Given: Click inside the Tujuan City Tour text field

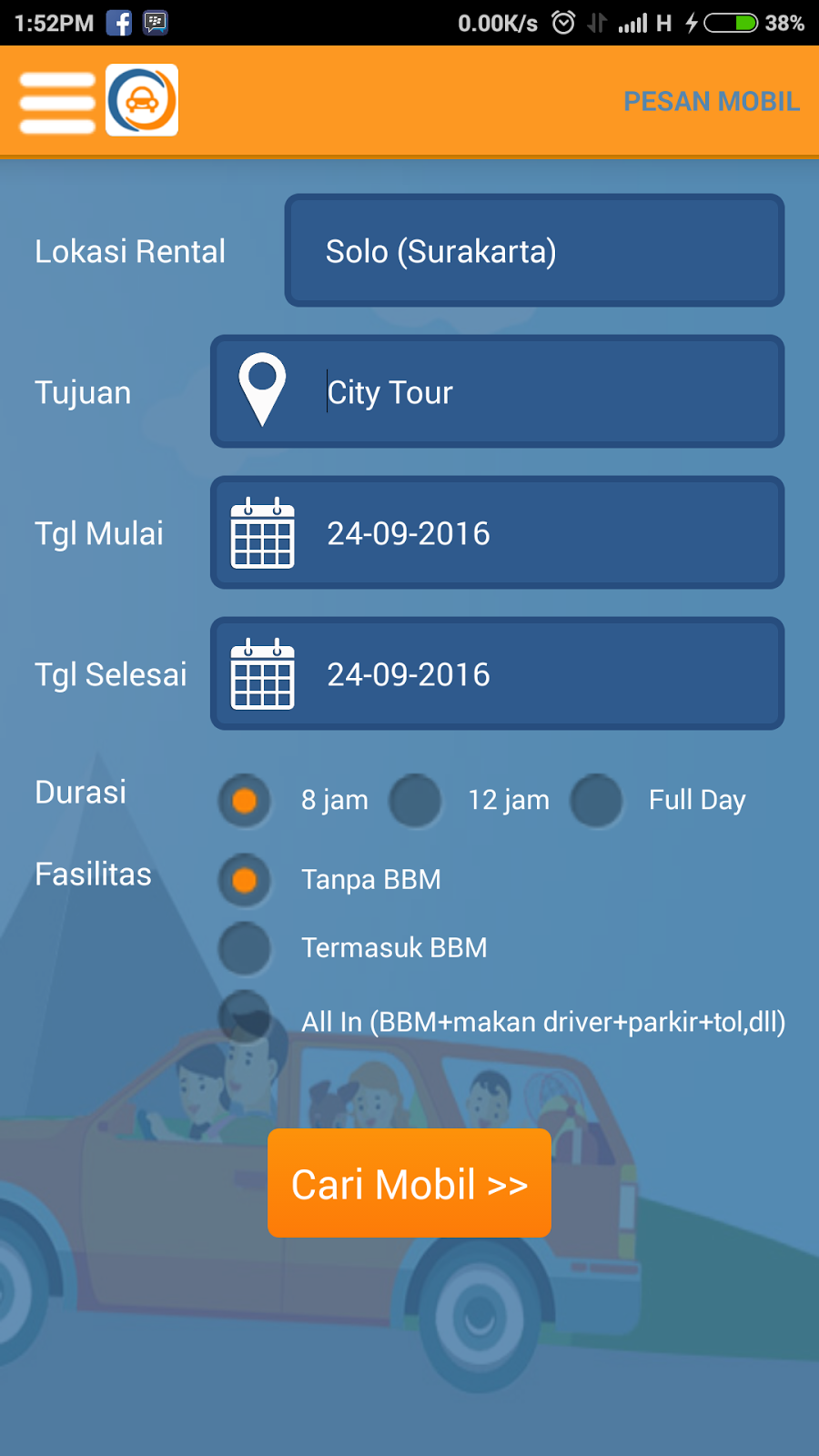Looking at the screenshot, I should [x=510, y=391].
